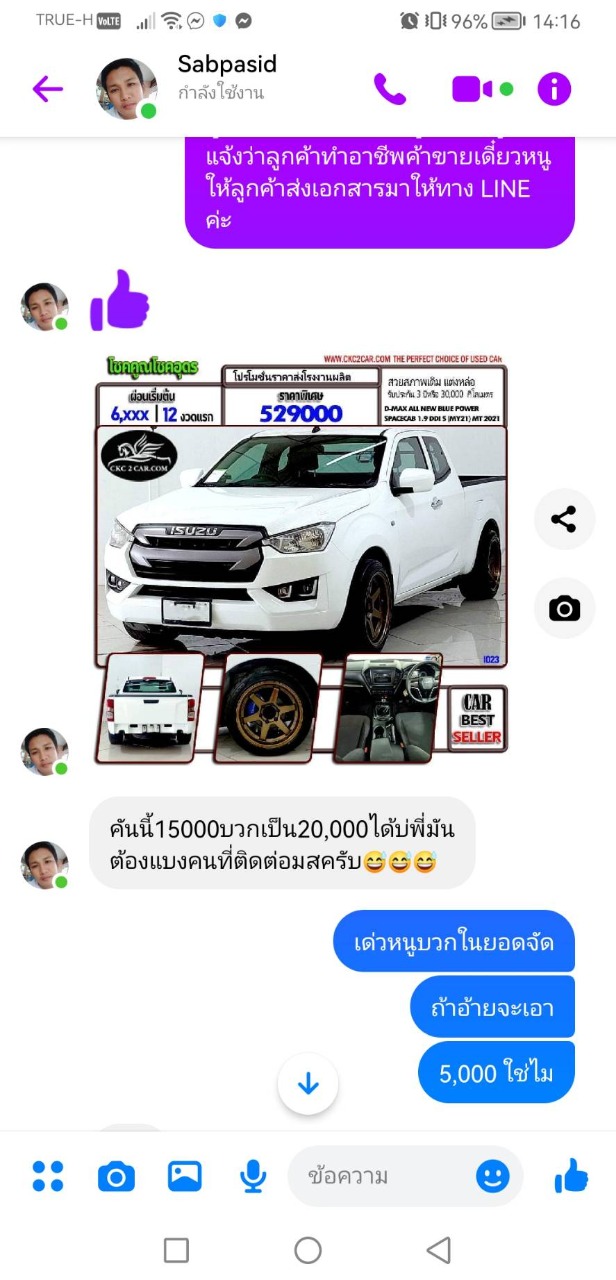Image resolution: width=616 pixels, height=1280 pixels.
Task: Open the more actions grid menu
Action: 47,1176
